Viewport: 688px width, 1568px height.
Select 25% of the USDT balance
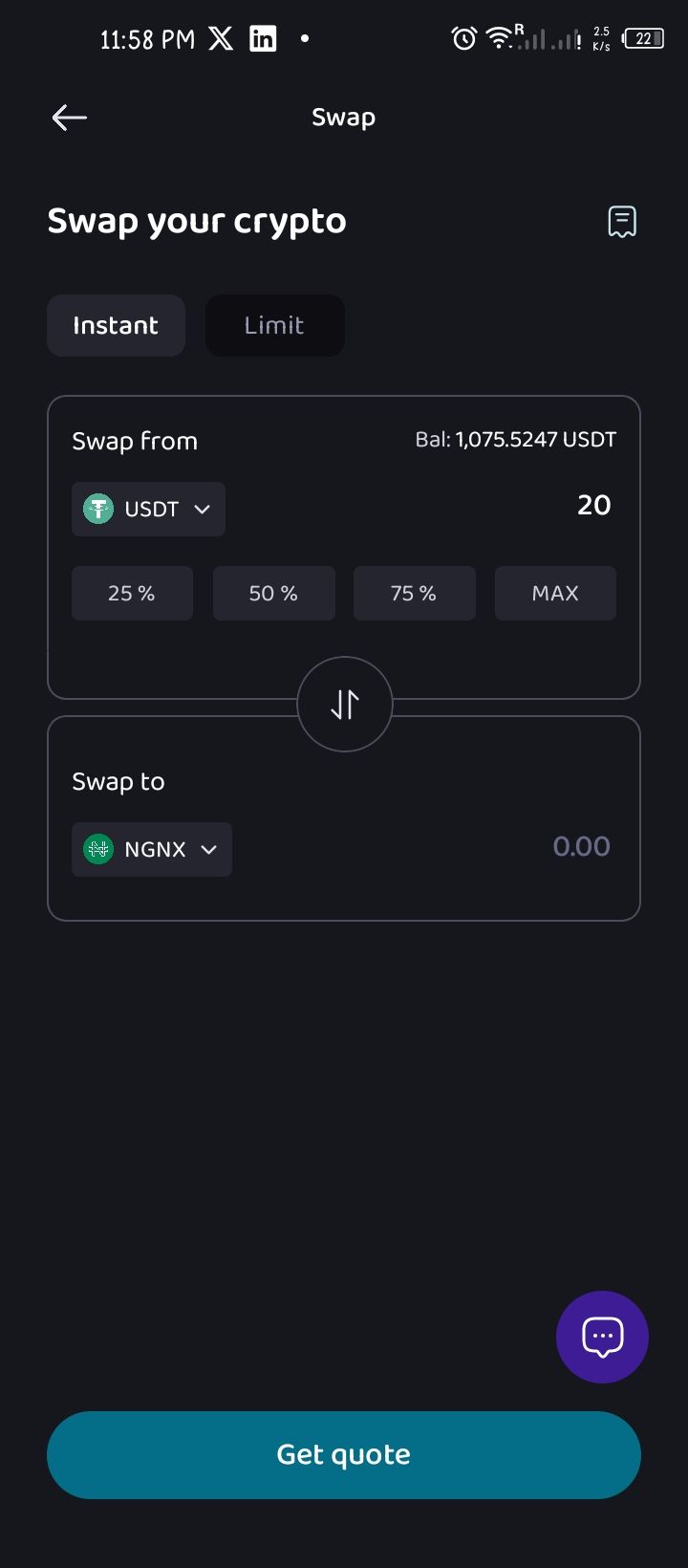[x=132, y=593]
